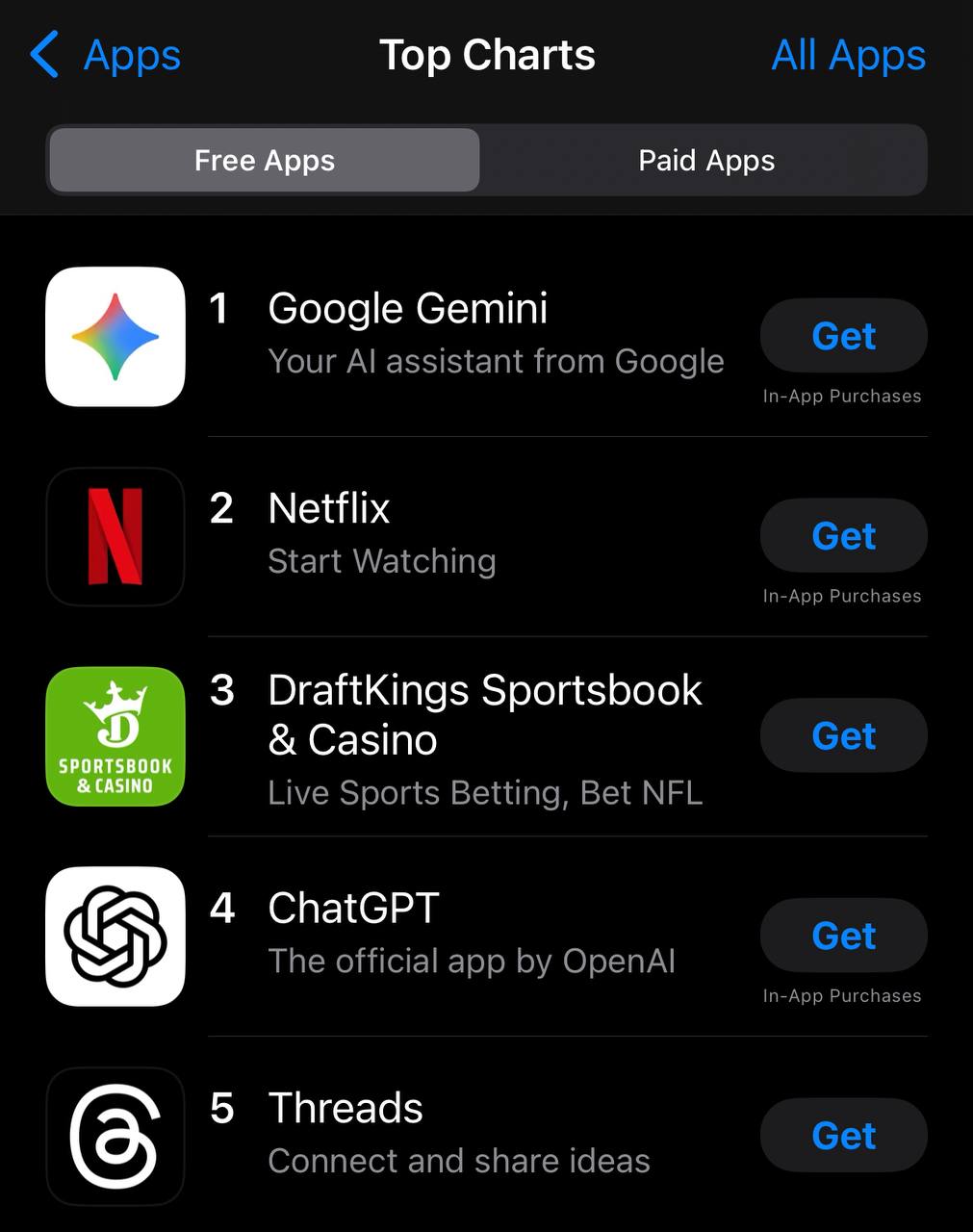Get the Google Gemini app
The image size is (973, 1232).
coord(843,336)
